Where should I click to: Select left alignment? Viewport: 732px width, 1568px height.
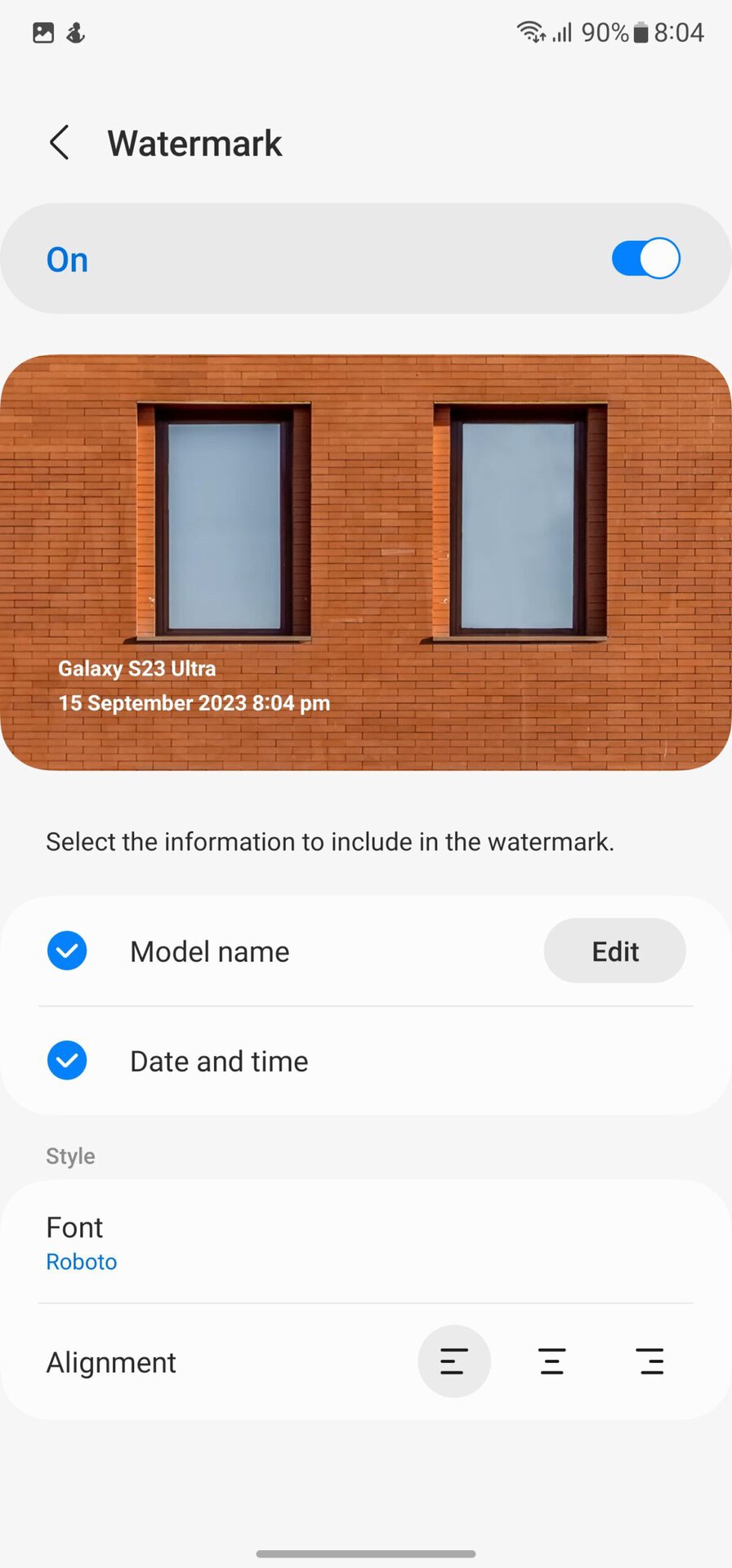(x=454, y=1361)
